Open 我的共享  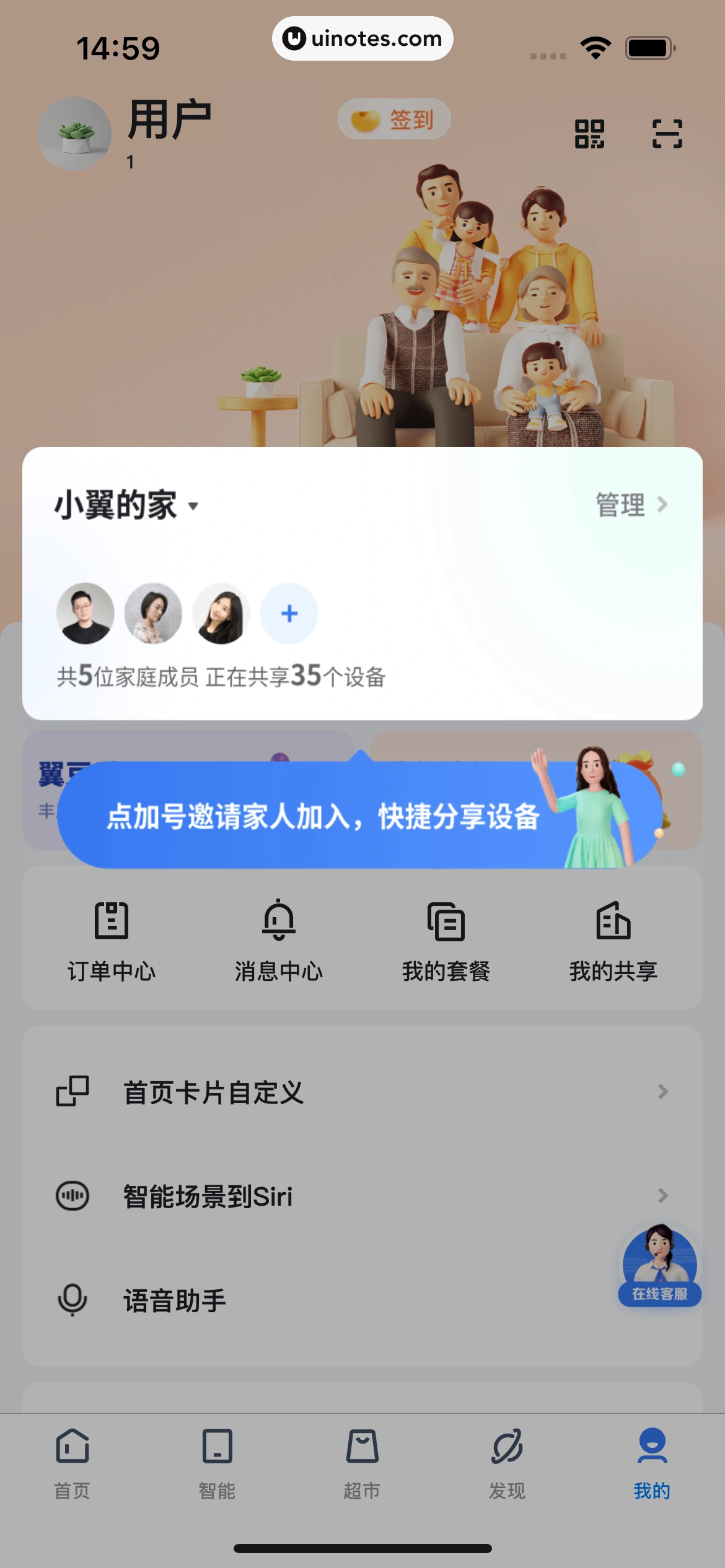click(x=613, y=940)
